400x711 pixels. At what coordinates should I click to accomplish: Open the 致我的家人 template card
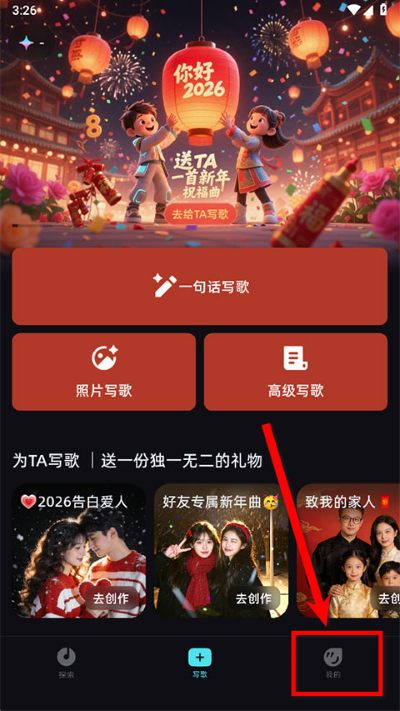click(x=348, y=551)
